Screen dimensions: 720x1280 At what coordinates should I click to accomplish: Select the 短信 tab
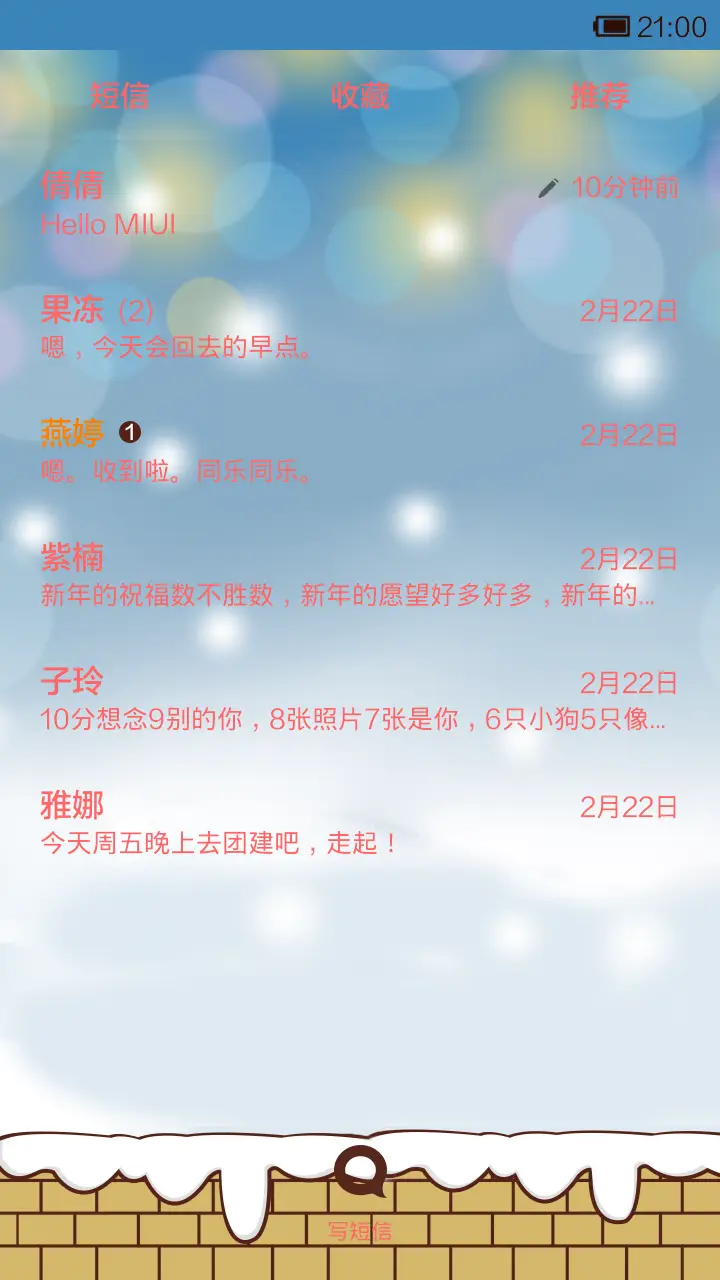118,97
